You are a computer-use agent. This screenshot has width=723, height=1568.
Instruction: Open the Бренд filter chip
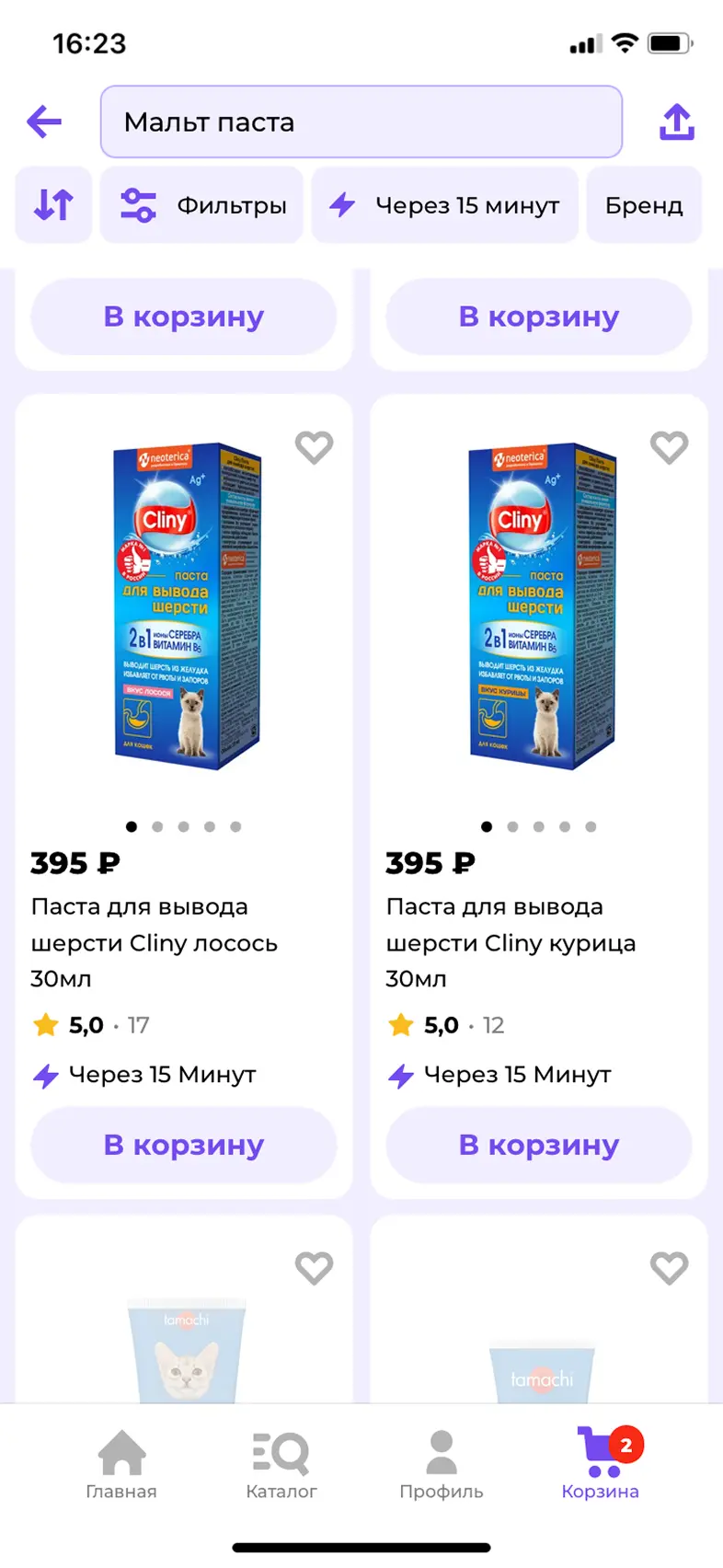(644, 204)
